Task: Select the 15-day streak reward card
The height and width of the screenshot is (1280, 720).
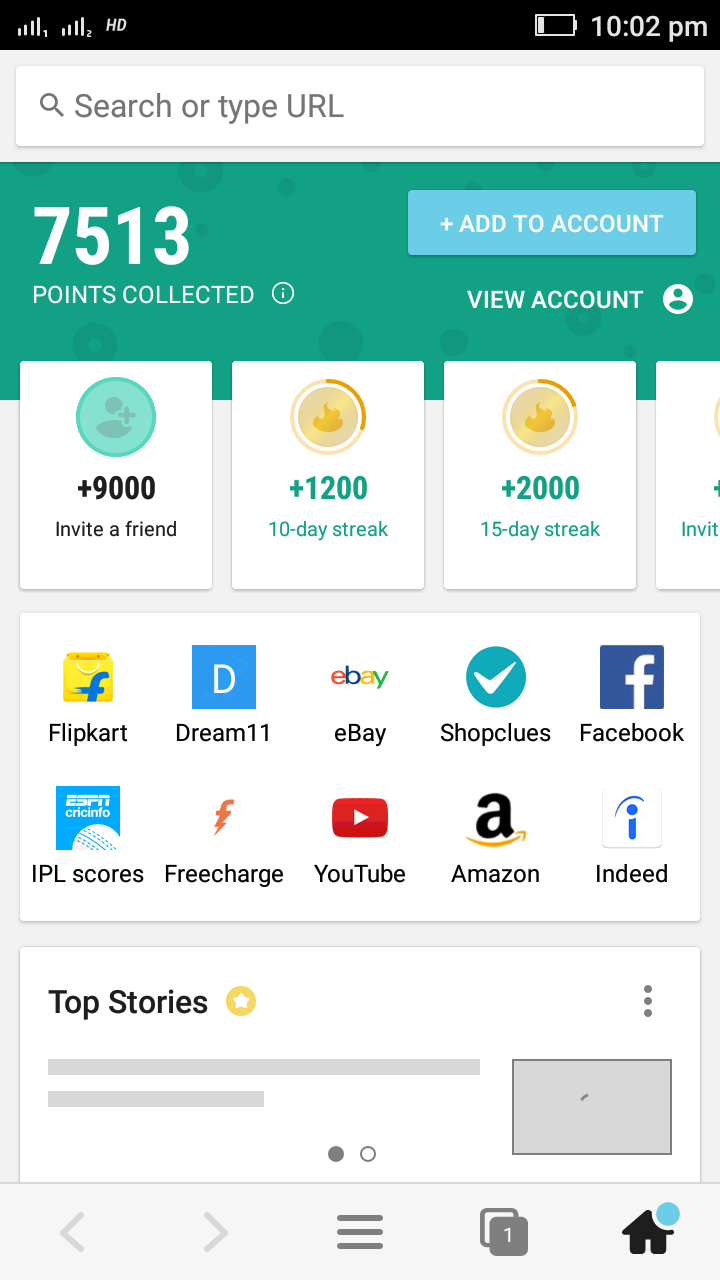Action: pos(540,474)
